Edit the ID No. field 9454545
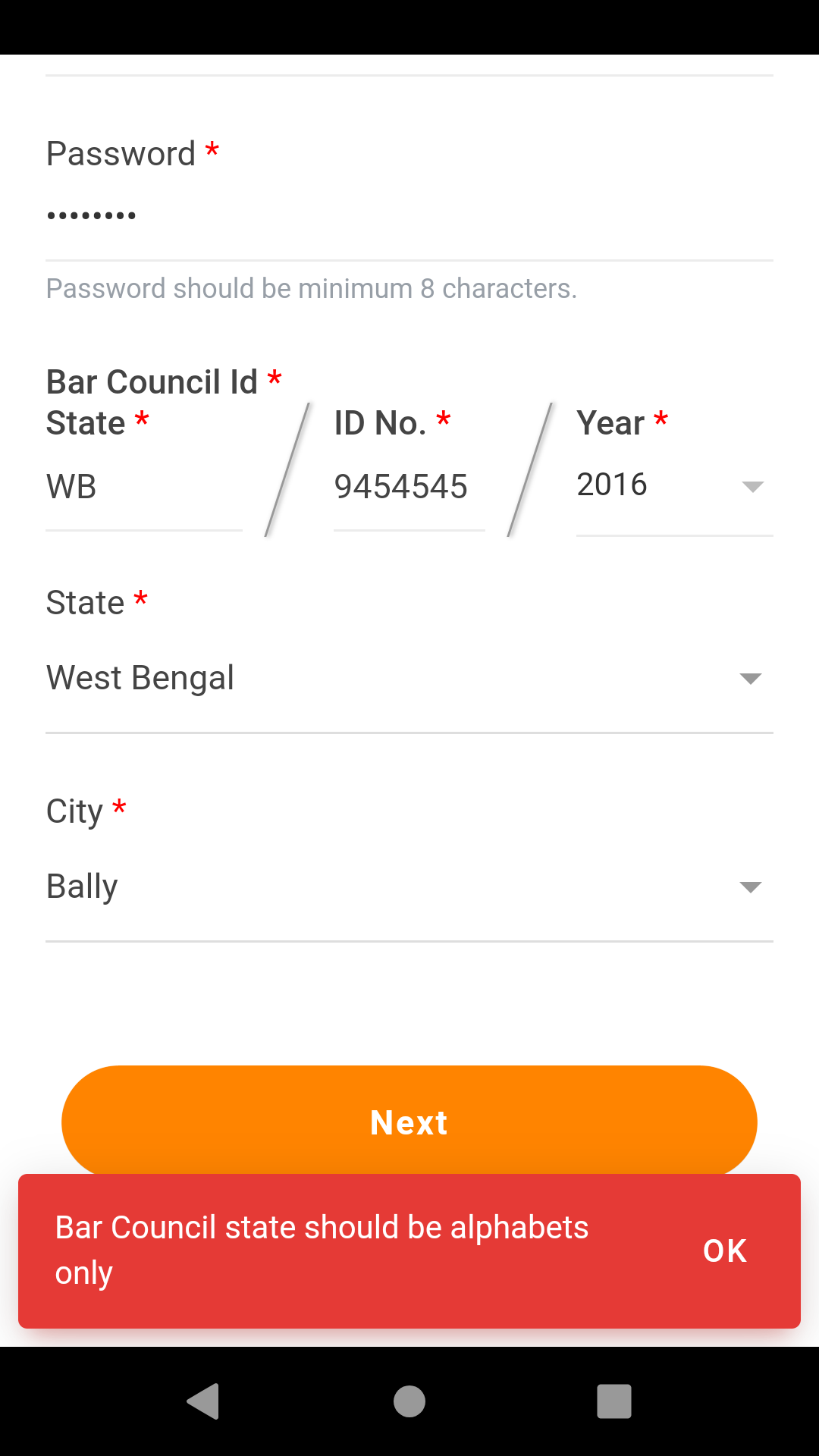Image resolution: width=819 pixels, height=1456 pixels. [408, 487]
